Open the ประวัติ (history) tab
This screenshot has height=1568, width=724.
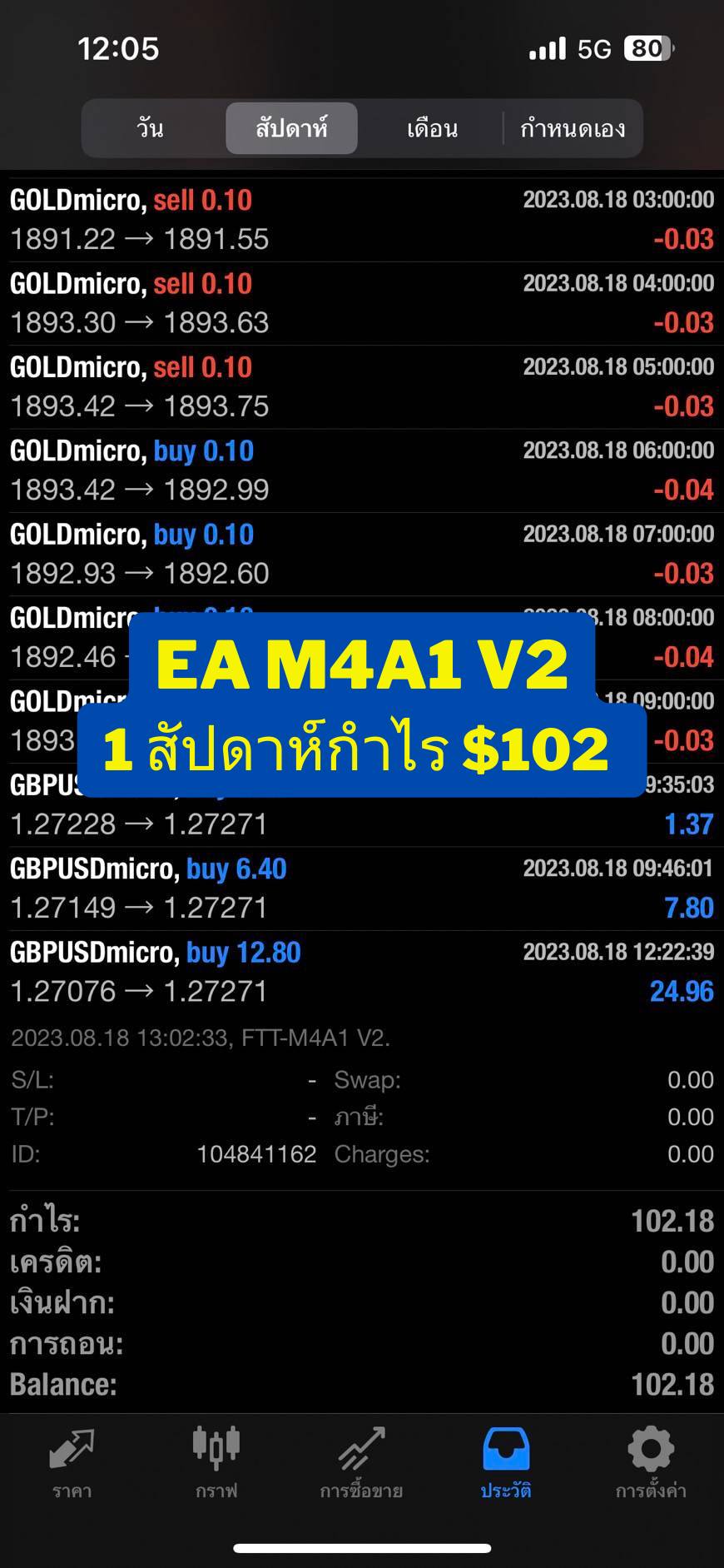[506, 1463]
